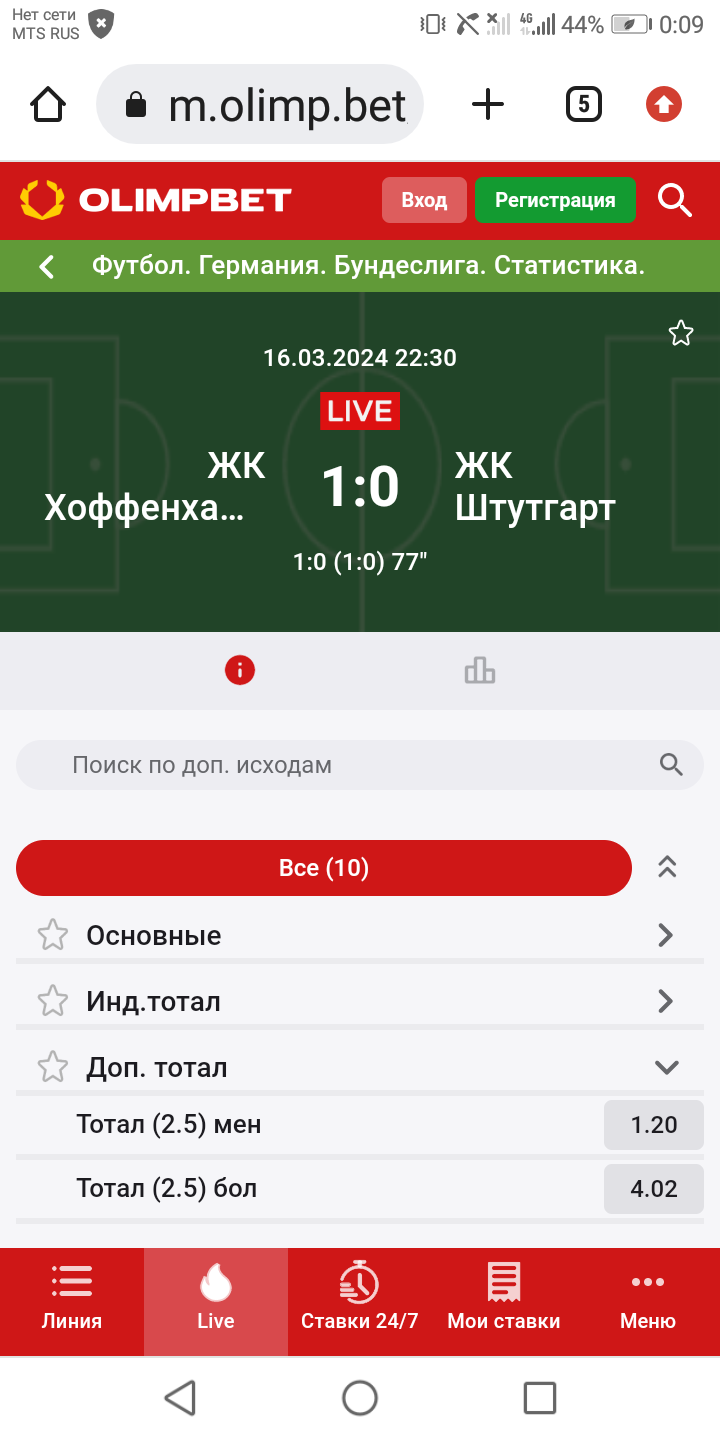This screenshot has height=1440, width=720.
Task: Go back with the green bar arrow
Action: 46,266
